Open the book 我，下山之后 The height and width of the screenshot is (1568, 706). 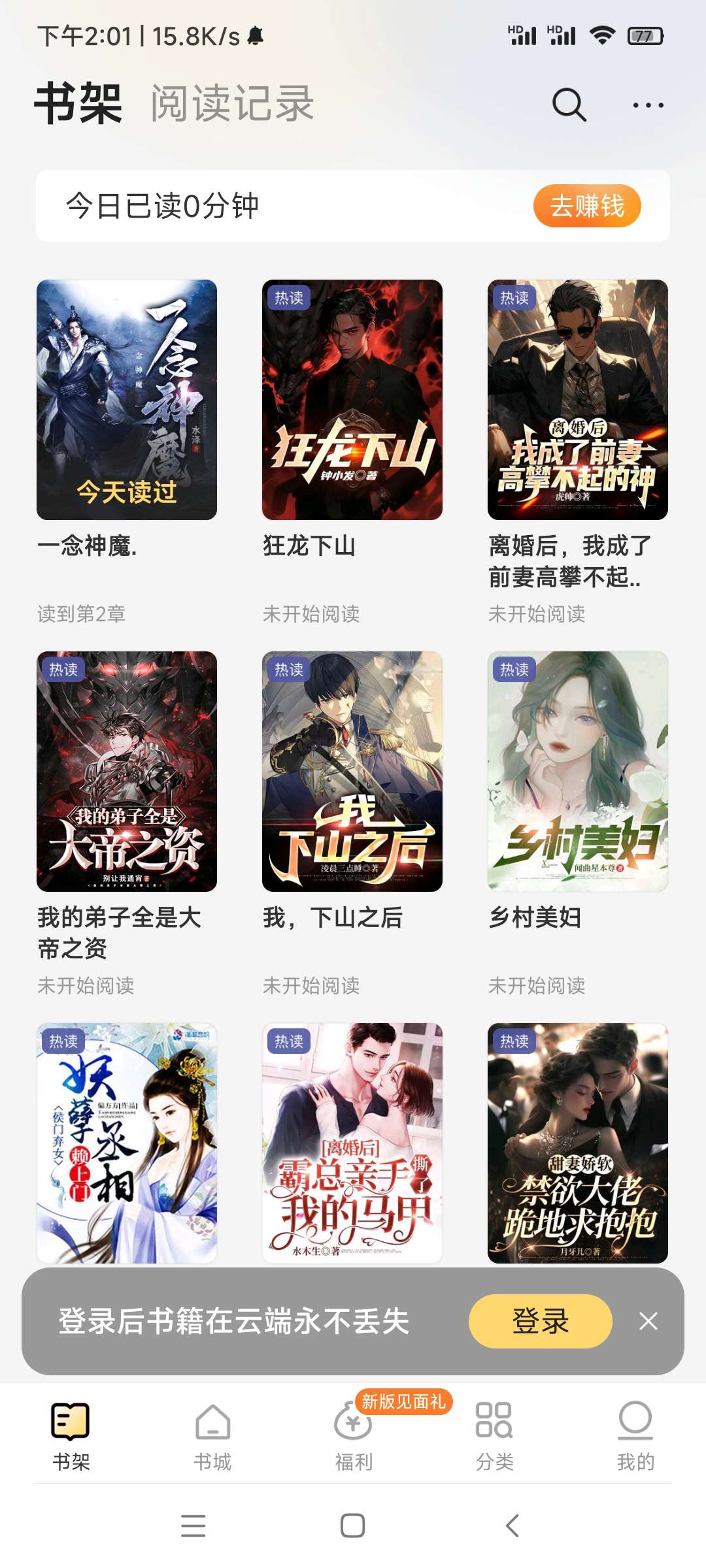(x=352, y=771)
